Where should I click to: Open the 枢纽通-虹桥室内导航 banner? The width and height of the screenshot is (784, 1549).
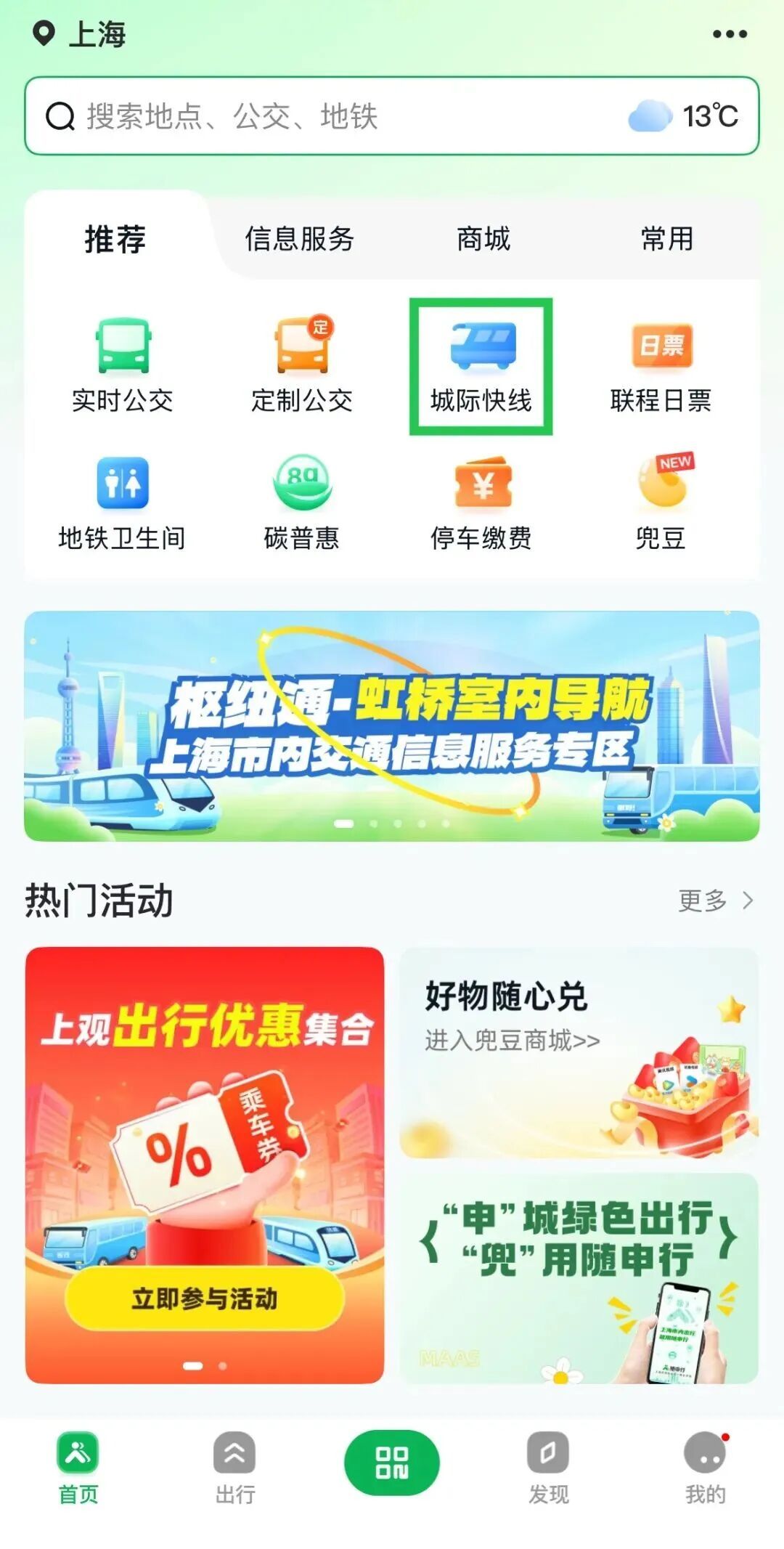click(392, 725)
